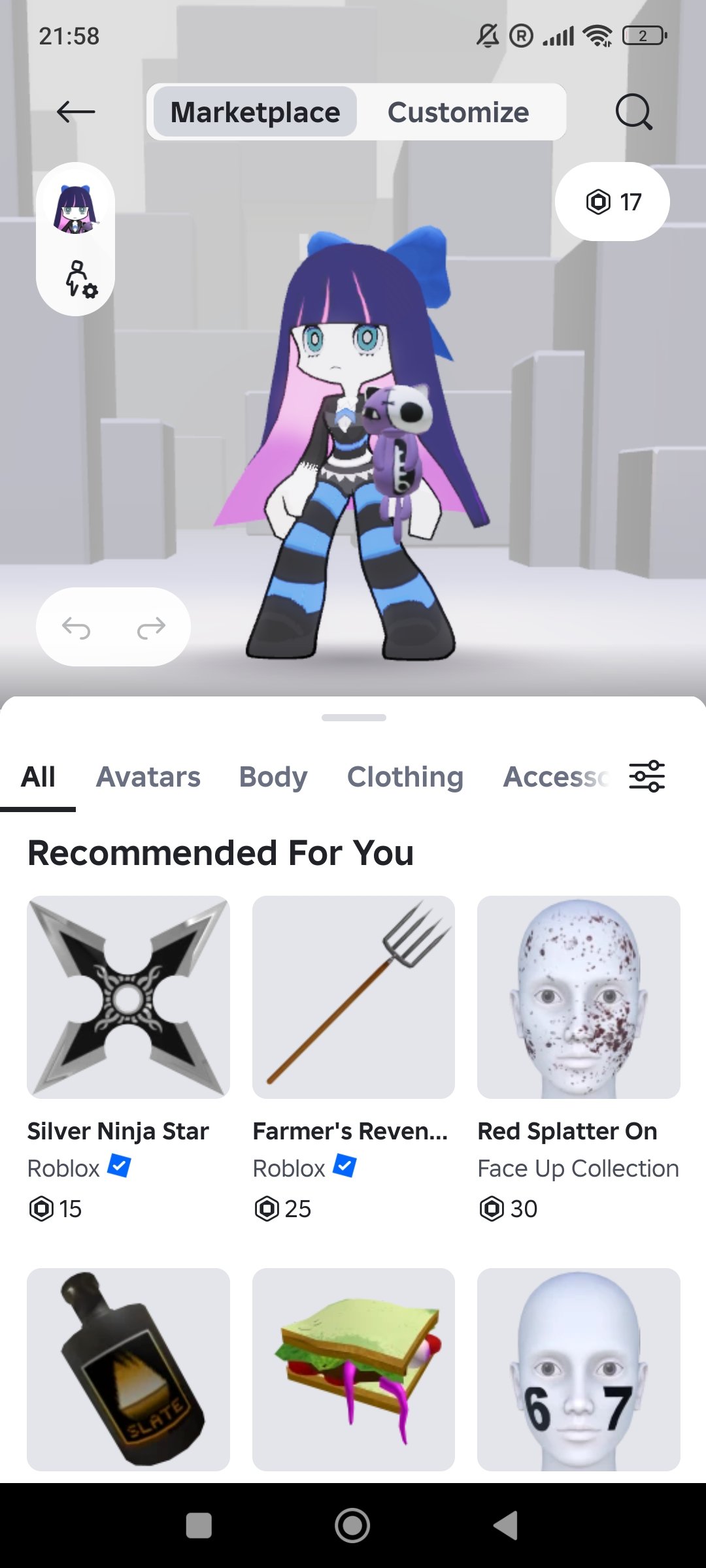Switch to the Customize segment
Viewport: 706px width, 1568px height.
pos(458,112)
